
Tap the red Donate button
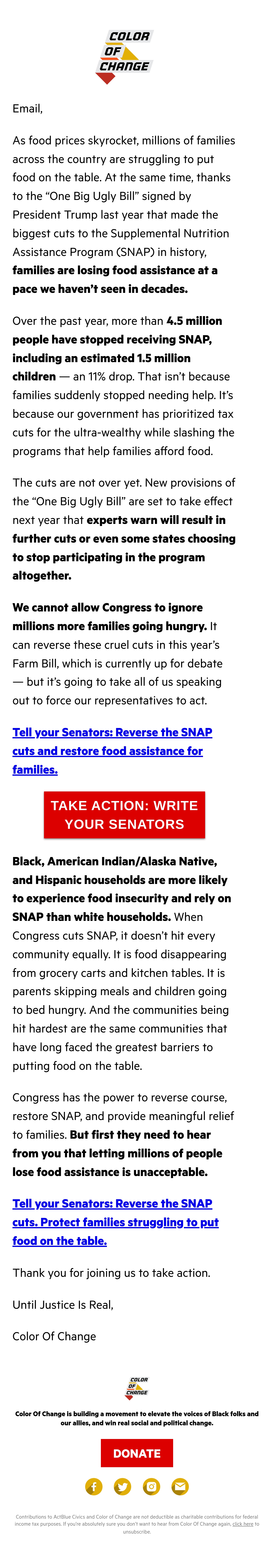137,1453
